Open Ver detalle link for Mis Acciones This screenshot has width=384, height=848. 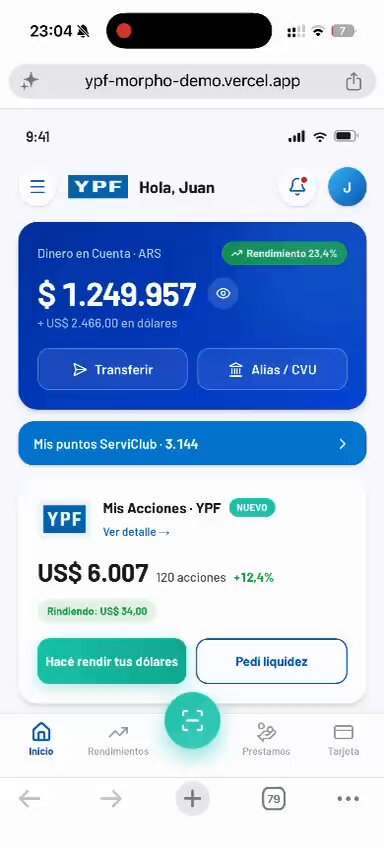(136, 532)
